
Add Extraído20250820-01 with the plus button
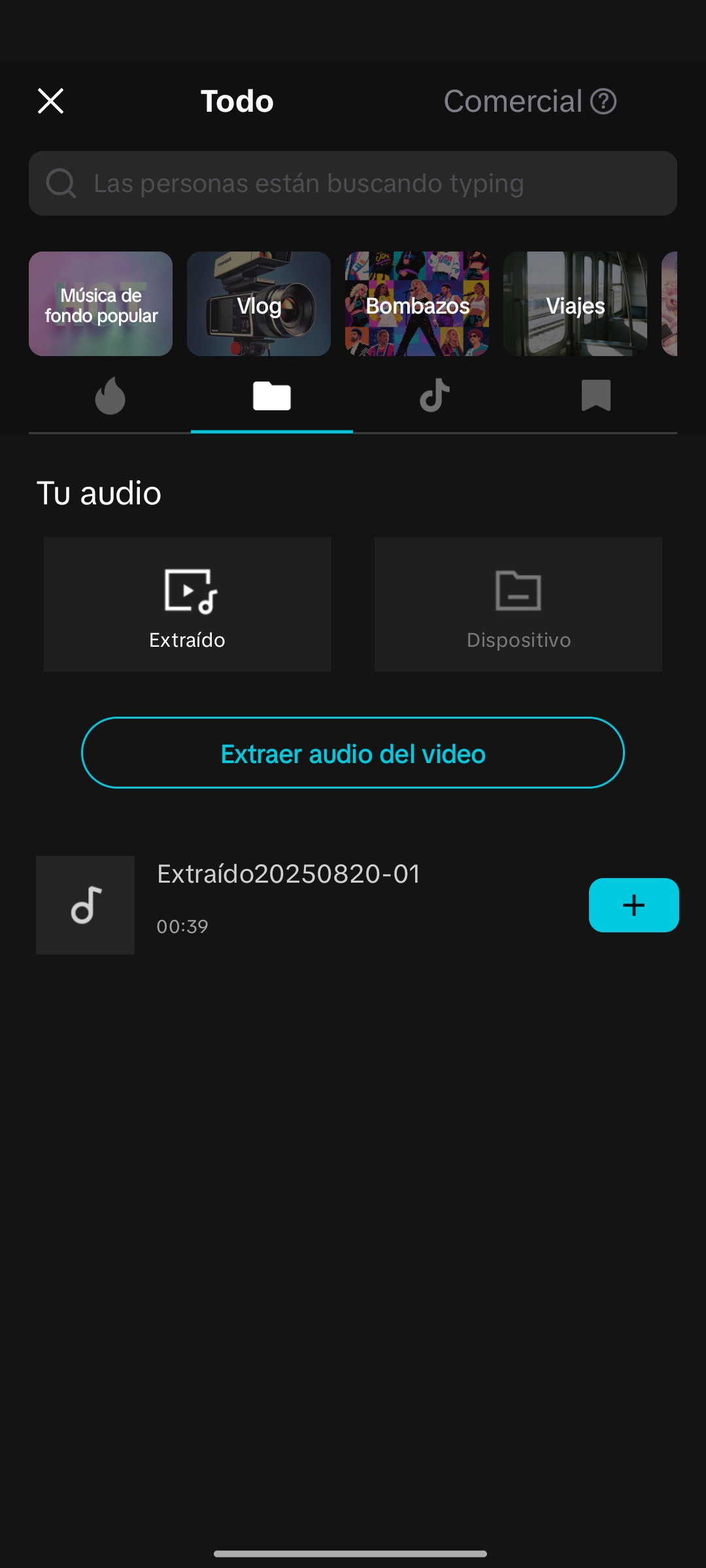tap(633, 905)
